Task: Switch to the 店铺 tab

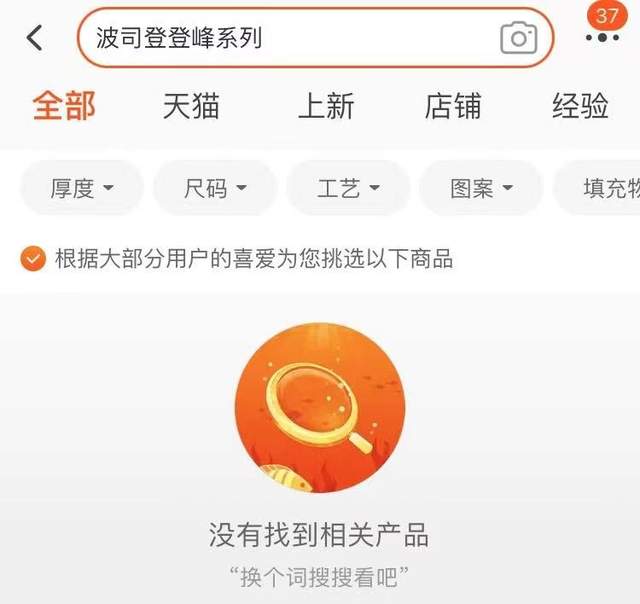Action: click(x=453, y=106)
